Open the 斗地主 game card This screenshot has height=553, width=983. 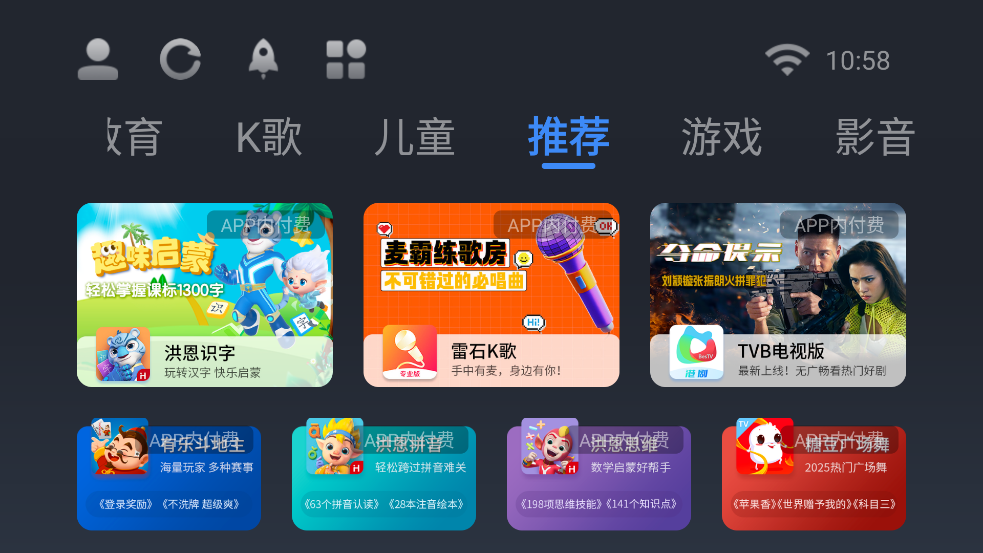click(169, 477)
